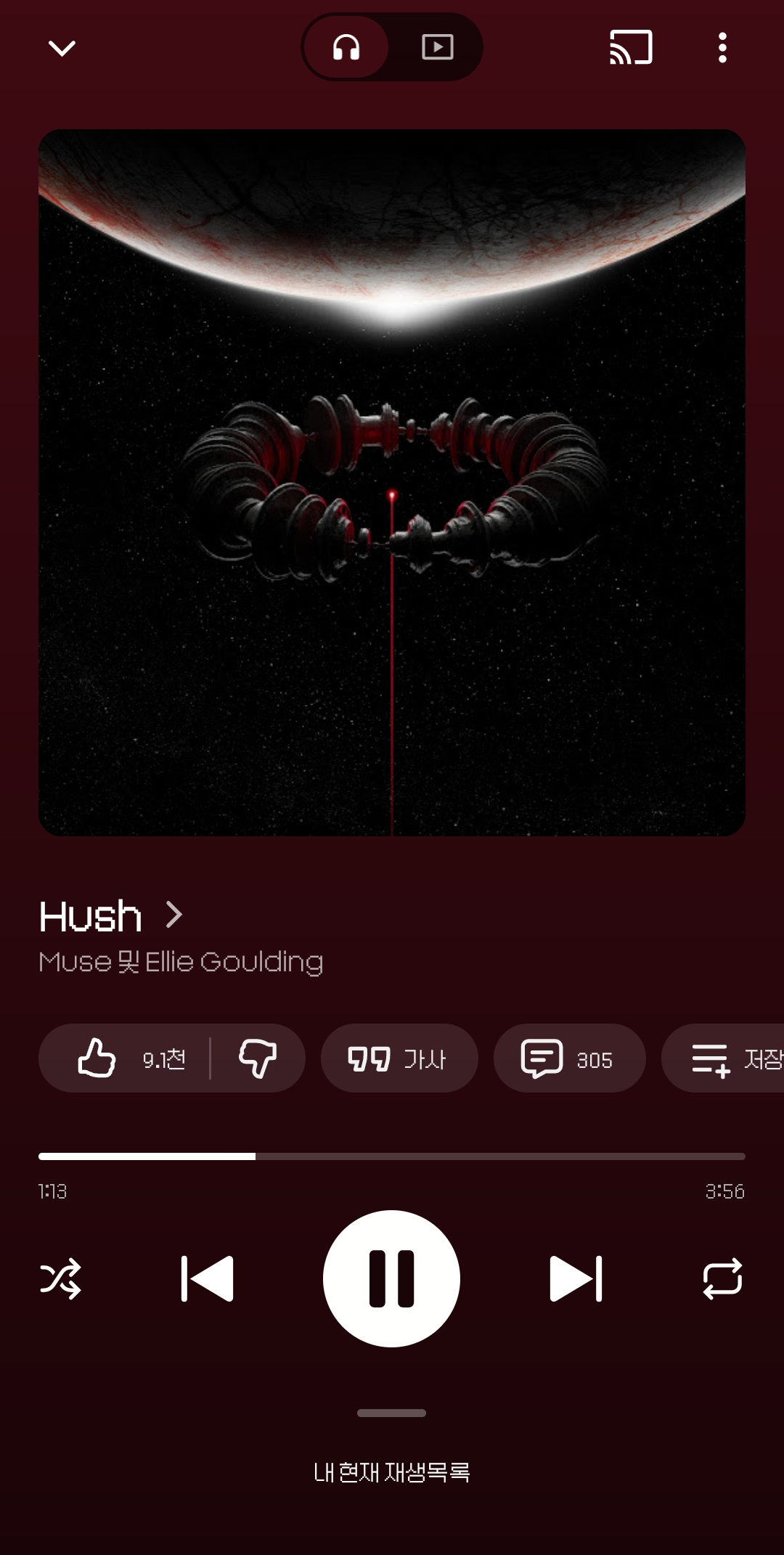Open the 내 현재 재생목록 queue panel
The width and height of the screenshot is (784, 1555).
coord(392,1472)
